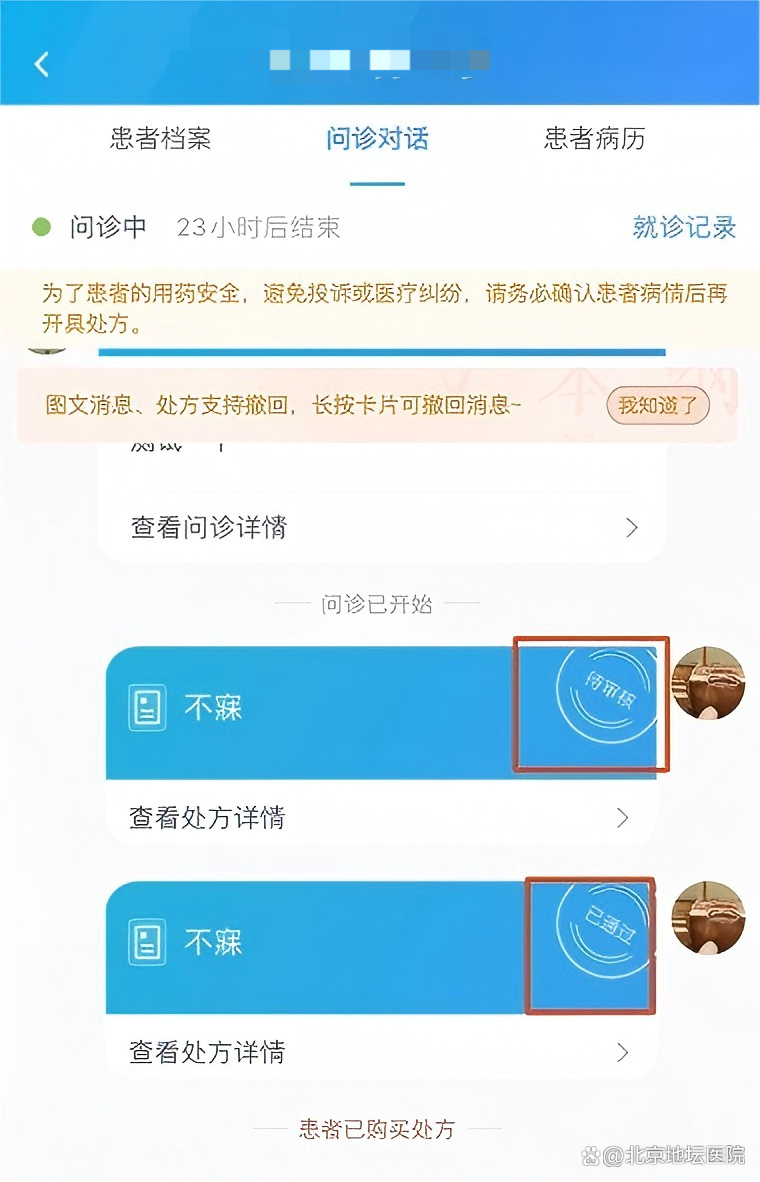Open the 患者病历 tab
The width and height of the screenshot is (760, 1182).
[594, 139]
